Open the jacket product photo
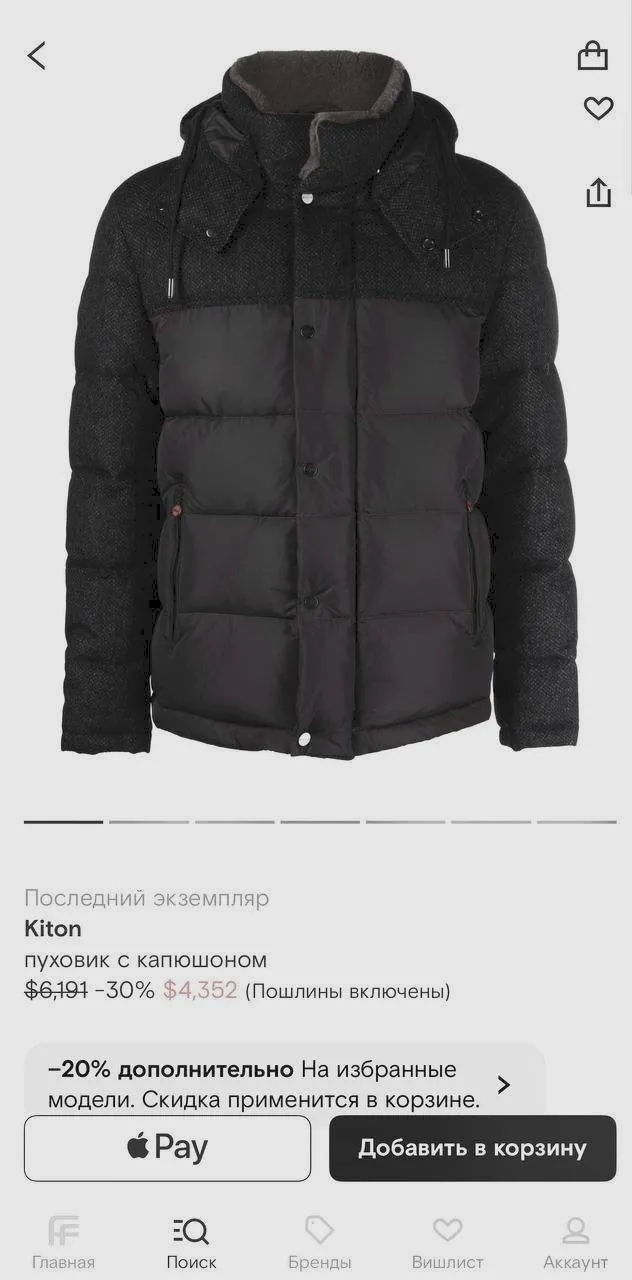 [315, 420]
